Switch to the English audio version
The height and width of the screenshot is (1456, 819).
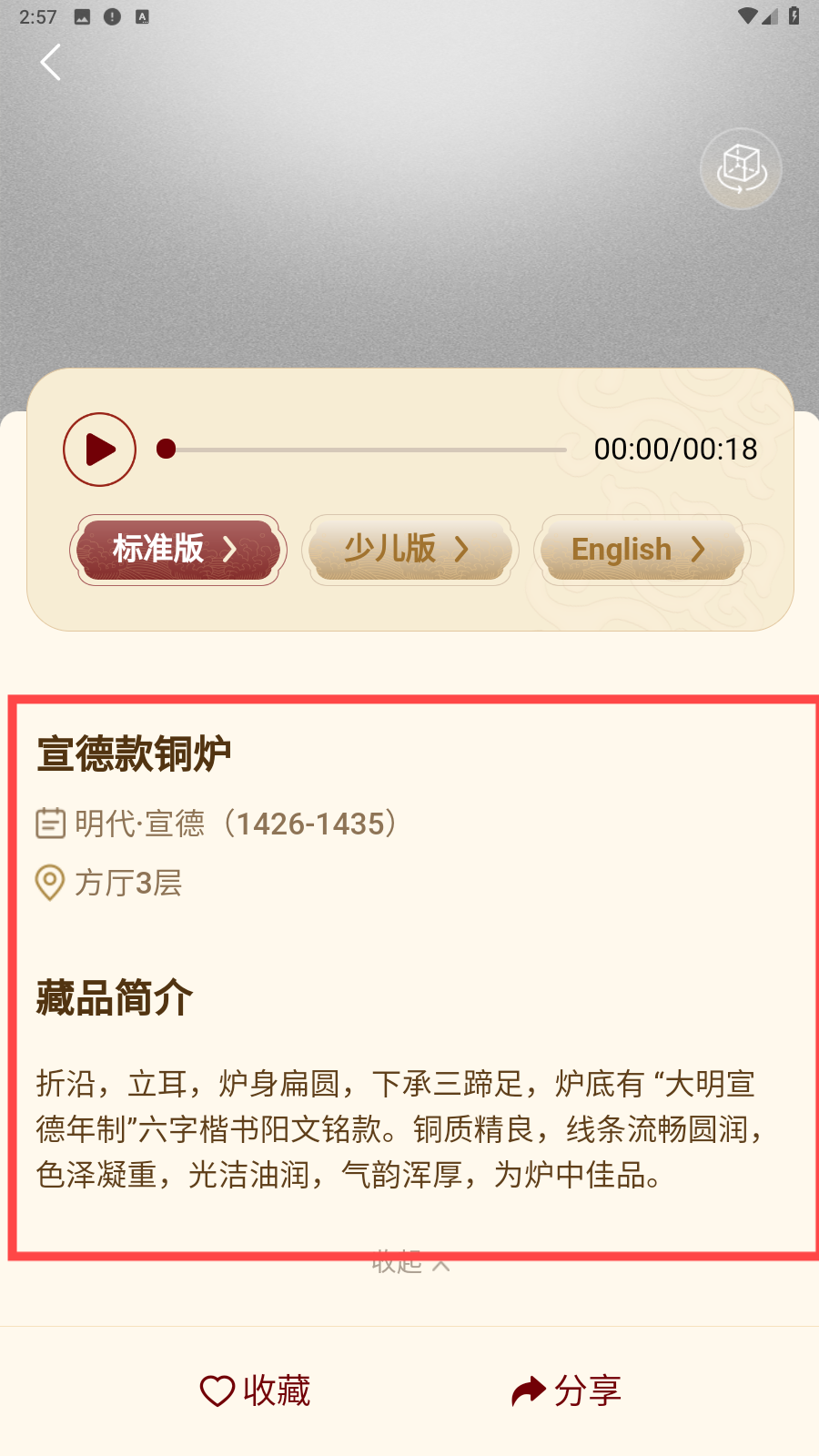click(642, 550)
